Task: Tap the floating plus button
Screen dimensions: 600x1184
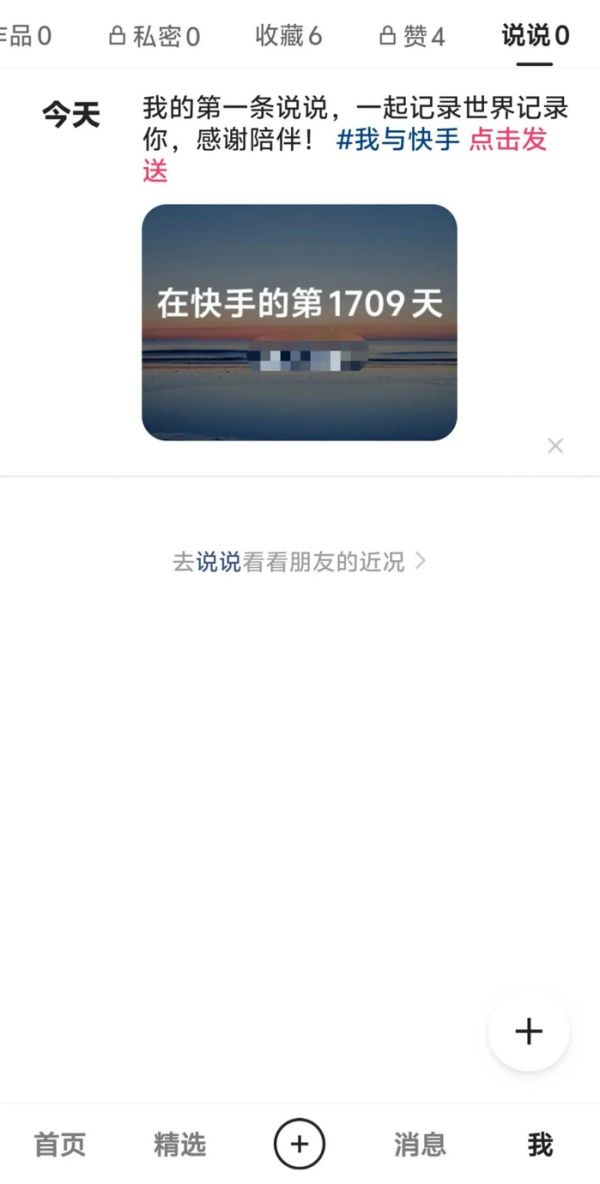Action: (x=528, y=1031)
